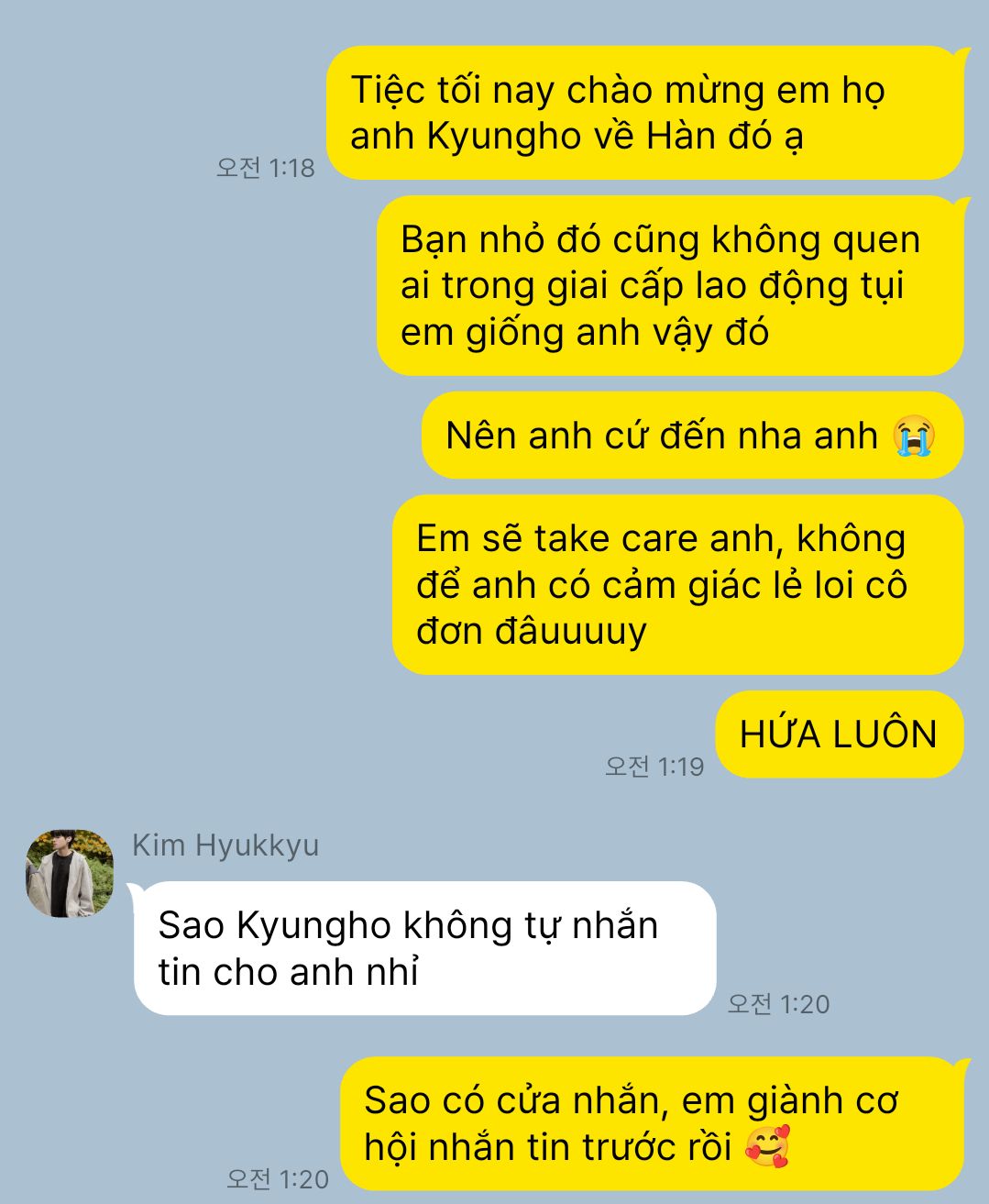Open Kim Hyukkyu's profile picture

click(x=70, y=874)
